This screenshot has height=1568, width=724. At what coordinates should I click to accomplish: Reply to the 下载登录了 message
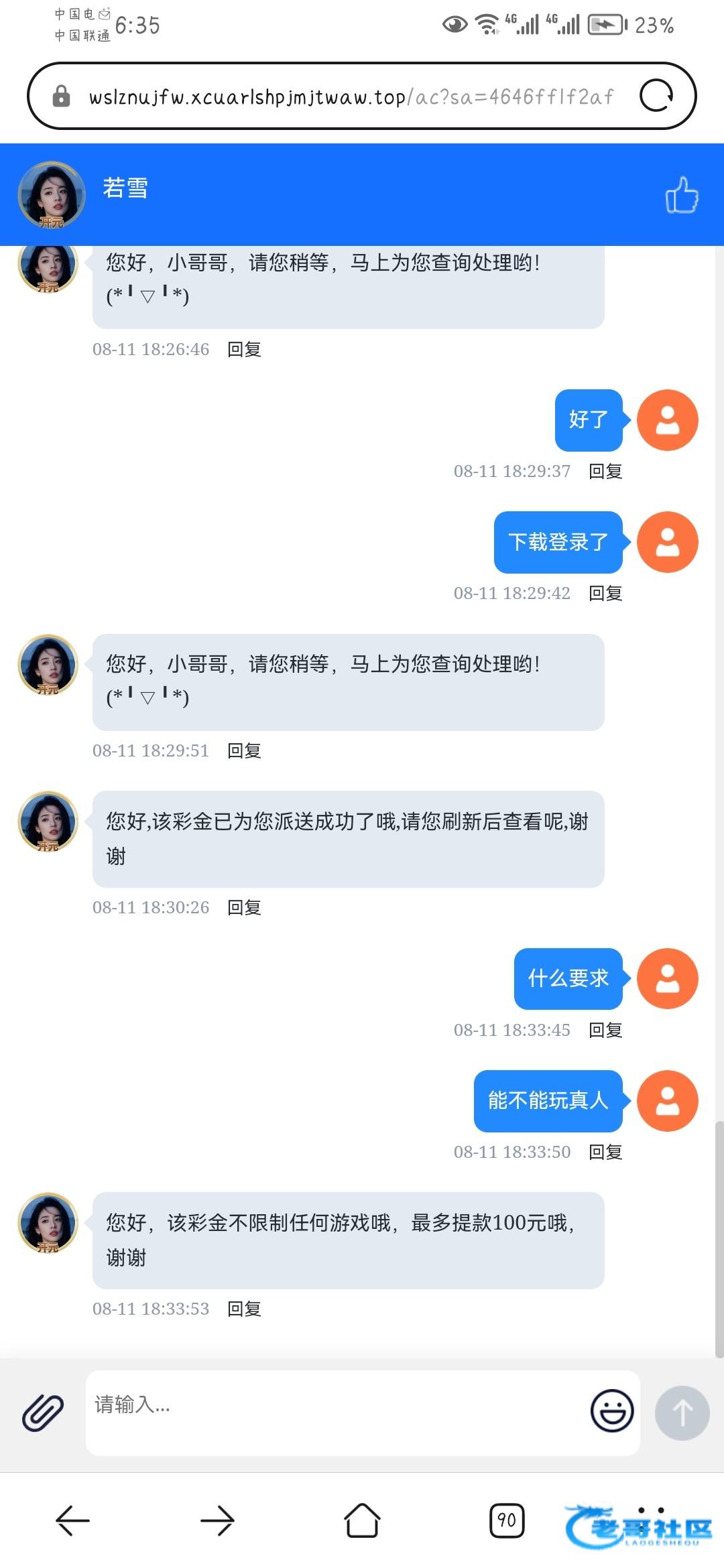[605, 593]
